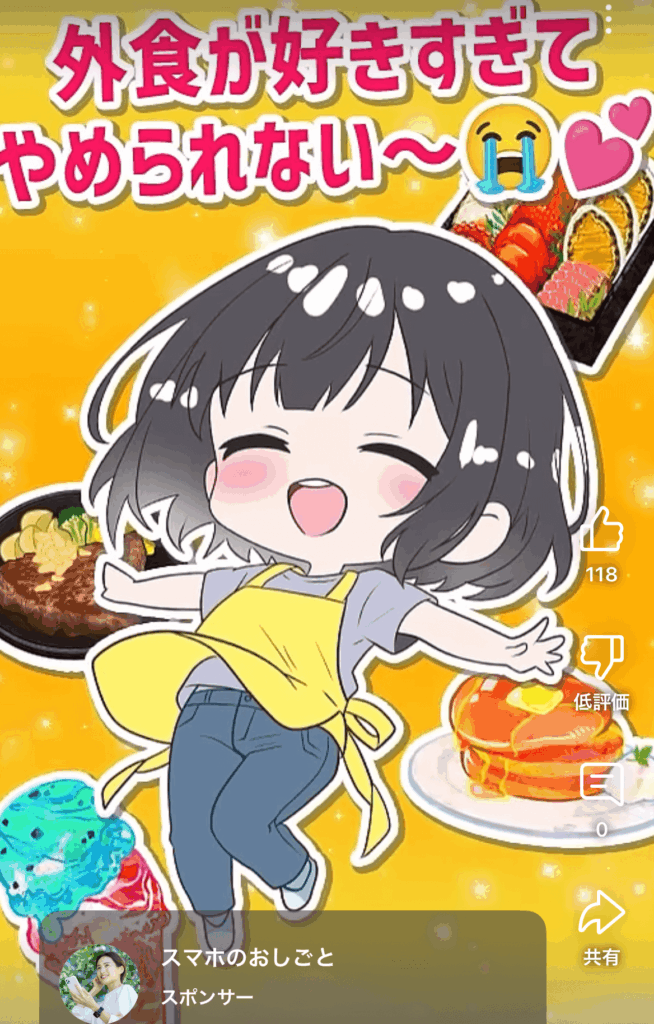Open the three-dot overflow menu
This screenshot has height=1024, width=654.
point(607,18)
